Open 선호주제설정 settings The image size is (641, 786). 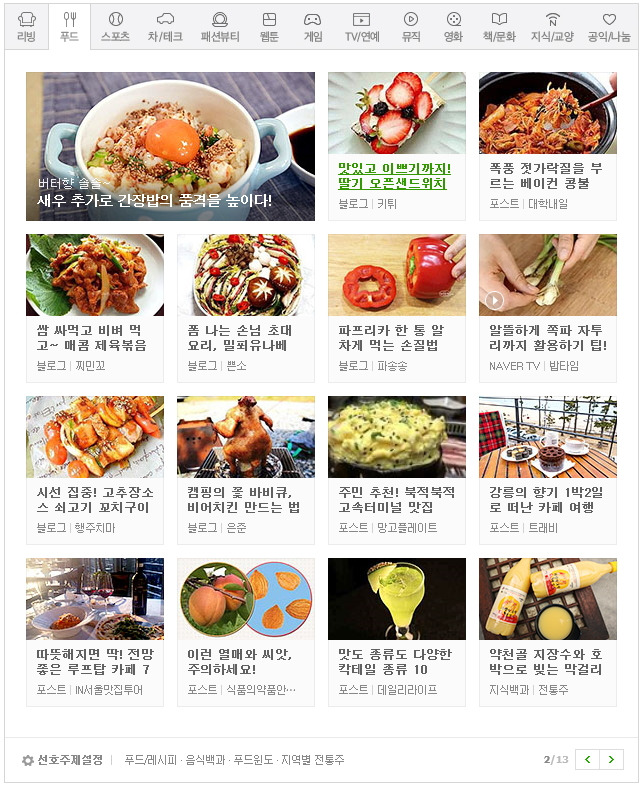tap(63, 760)
